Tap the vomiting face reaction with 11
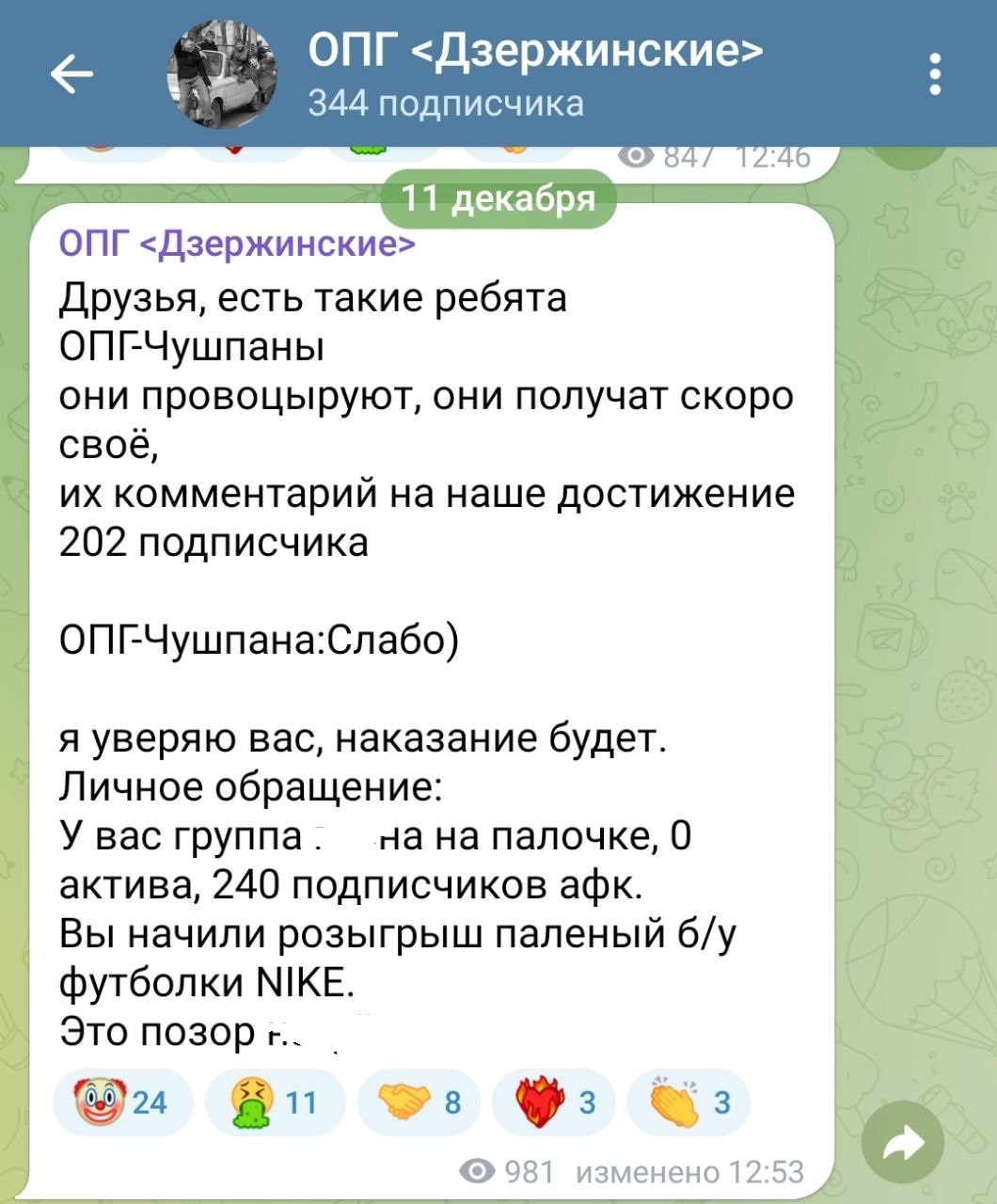The height and width of the screenshot is (1204, 997). [x=274, y=1101]
